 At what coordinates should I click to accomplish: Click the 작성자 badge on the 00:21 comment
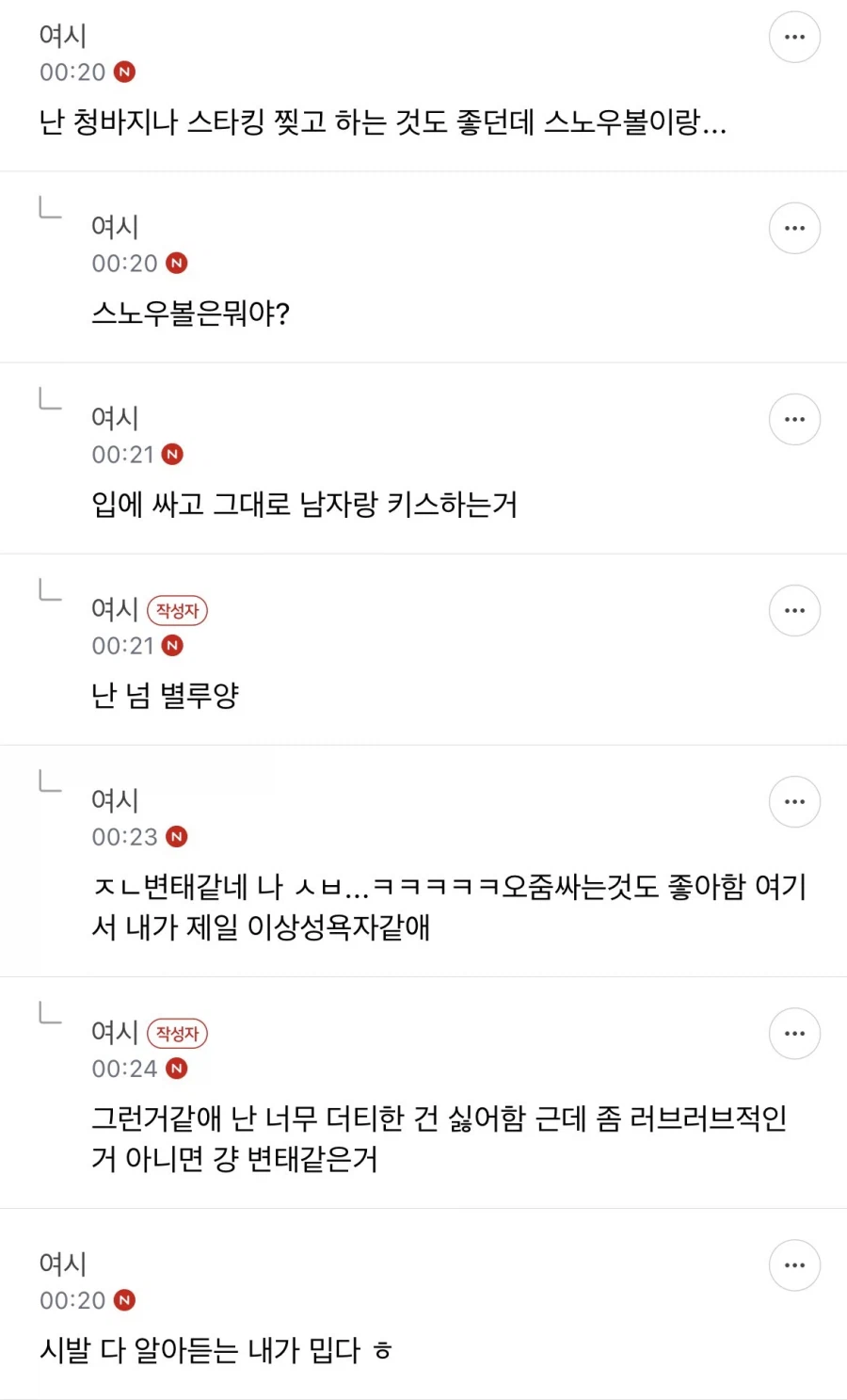[x=177, y=610]
